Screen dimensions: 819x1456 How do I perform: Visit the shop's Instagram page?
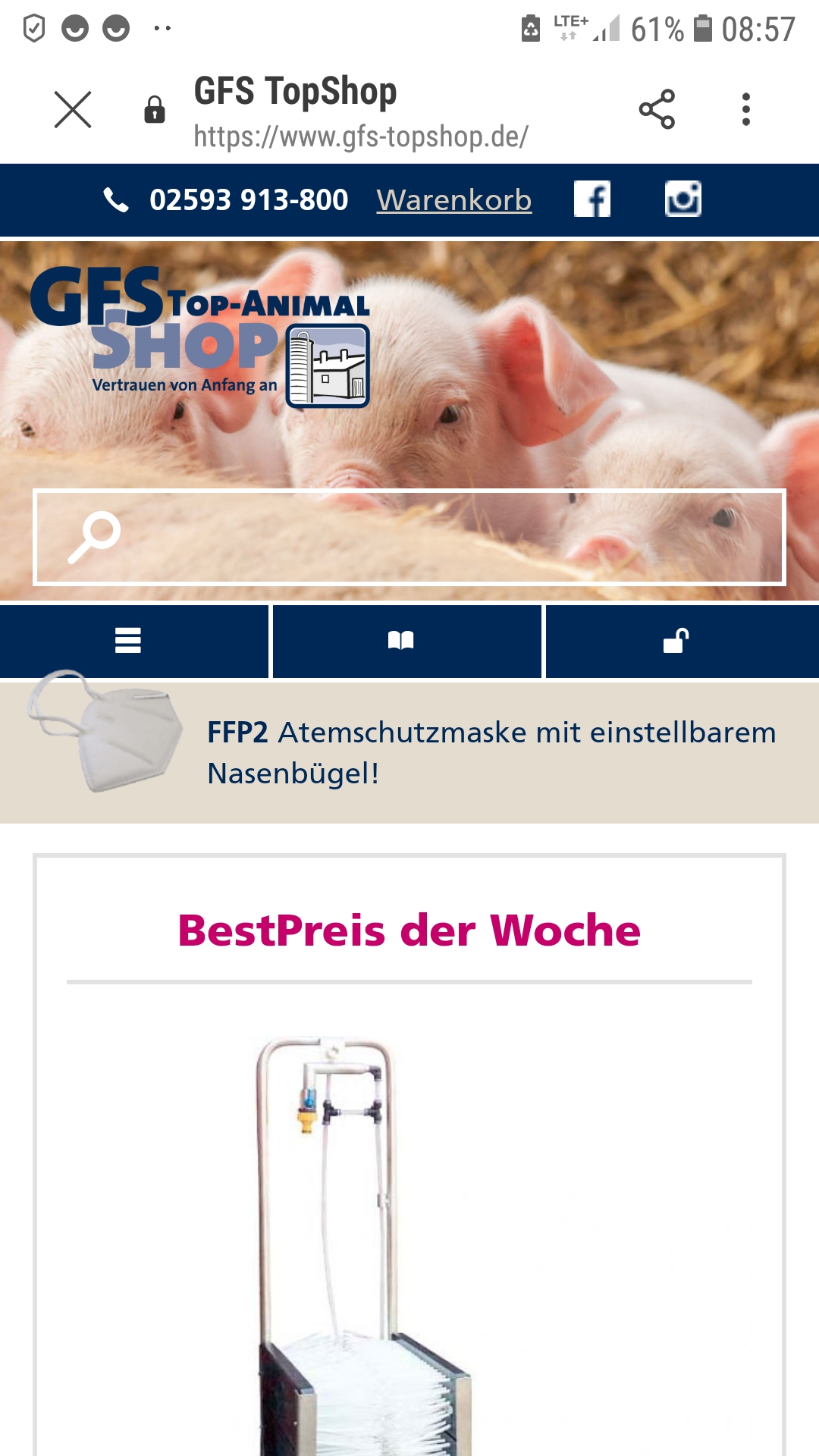(683, 199)
